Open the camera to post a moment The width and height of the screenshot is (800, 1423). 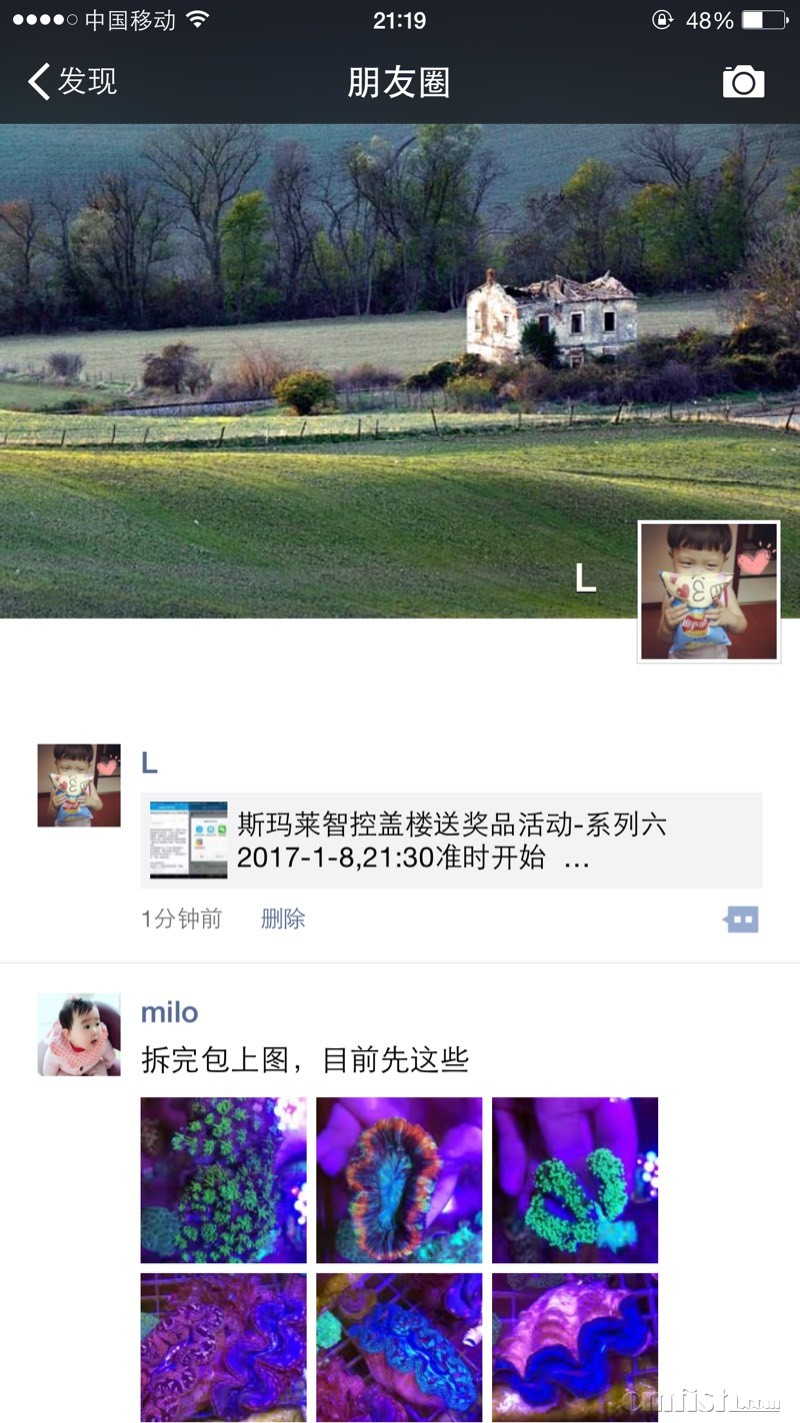click(x=743, y=82)
